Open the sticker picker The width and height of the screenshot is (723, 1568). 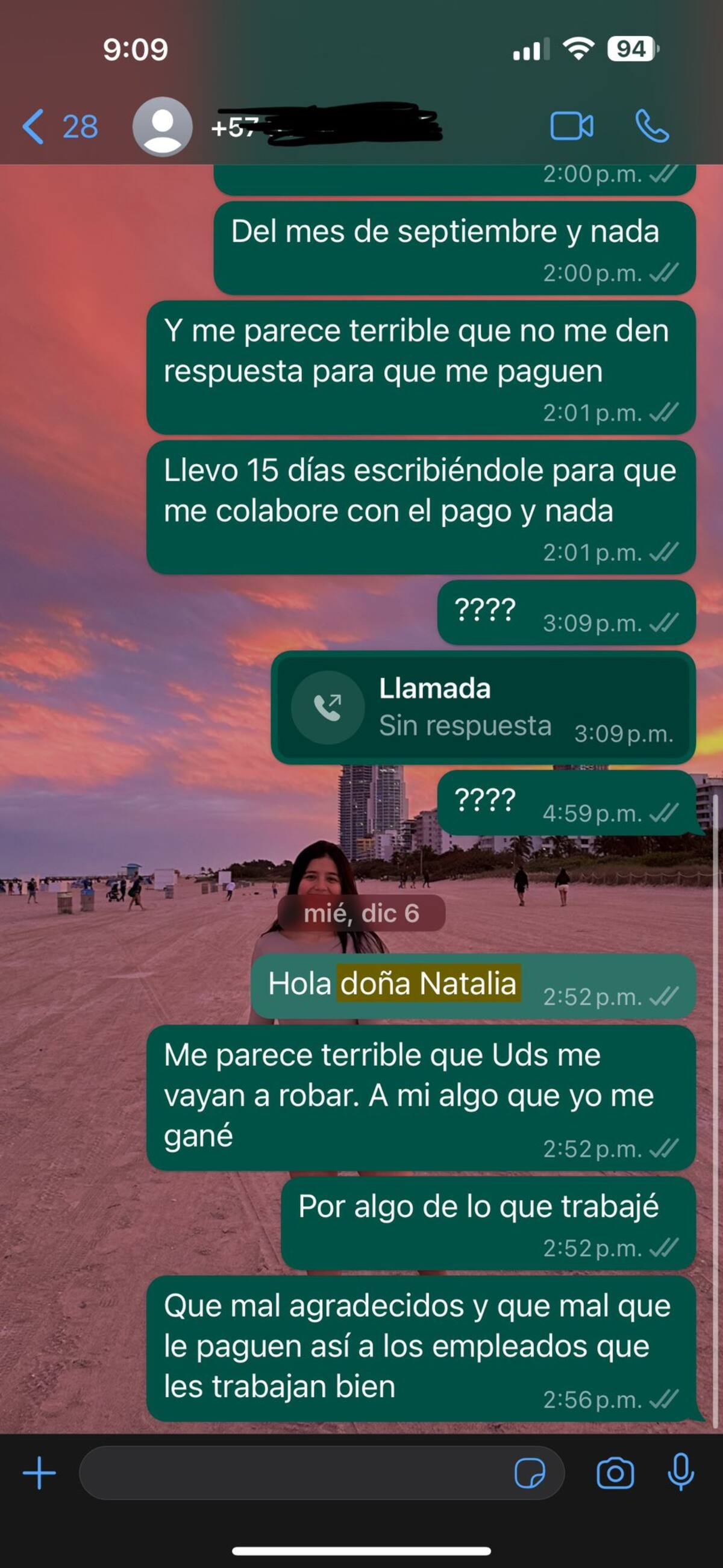530,1473
